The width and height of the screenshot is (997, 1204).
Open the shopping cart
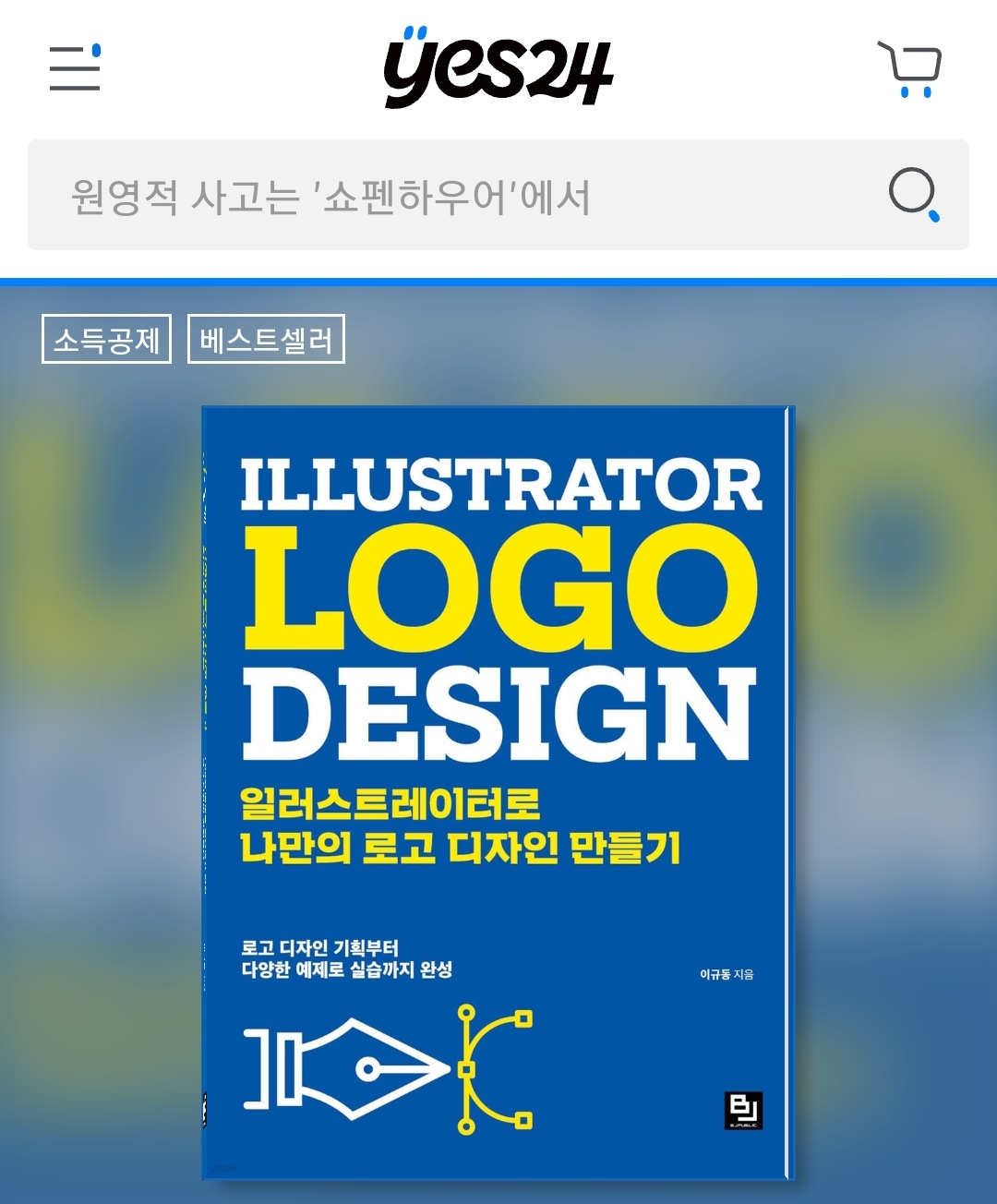coord(909,68)
